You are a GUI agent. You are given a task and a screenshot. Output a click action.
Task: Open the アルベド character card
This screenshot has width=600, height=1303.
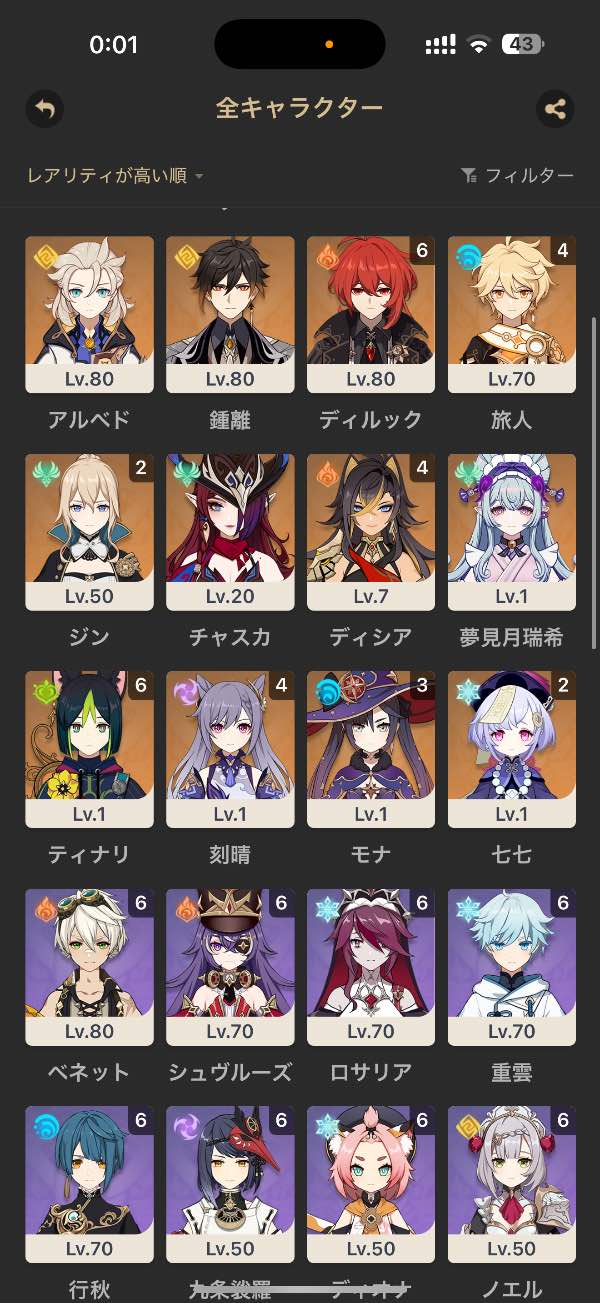pyautogui.click(x=90, y=314)
